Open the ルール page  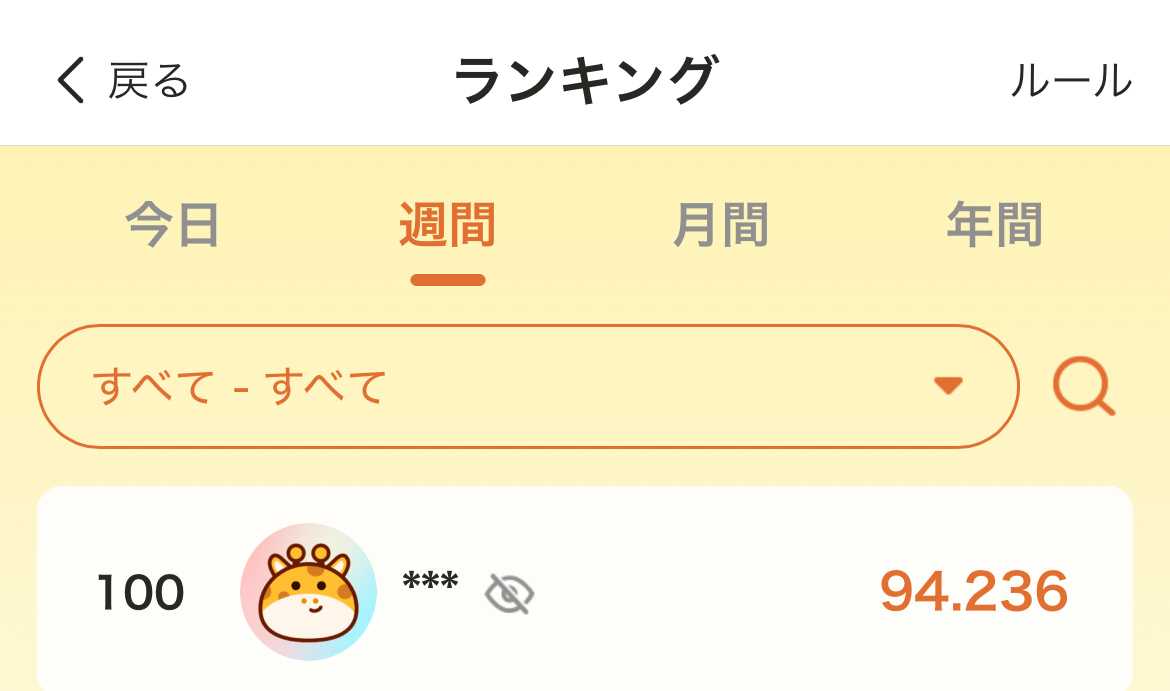tap(1071, 81)
